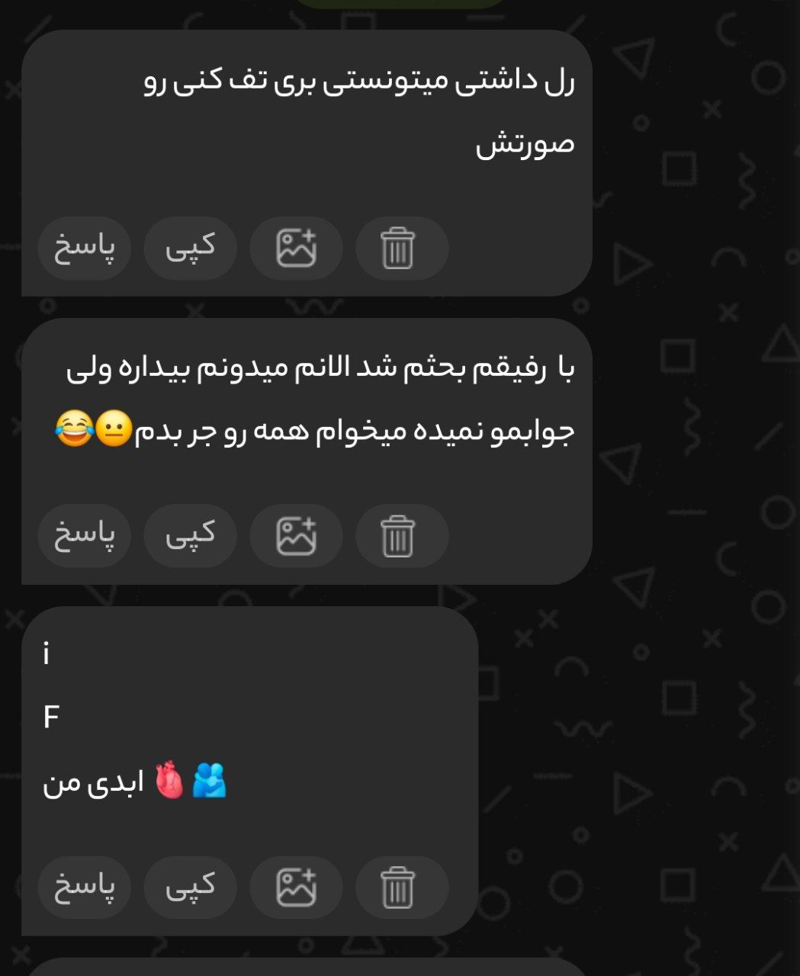Image resolution: width=800 pixels, height=976 pixels.
Task: Tap the image icon under the با رفیقم message
Action: 296,536
